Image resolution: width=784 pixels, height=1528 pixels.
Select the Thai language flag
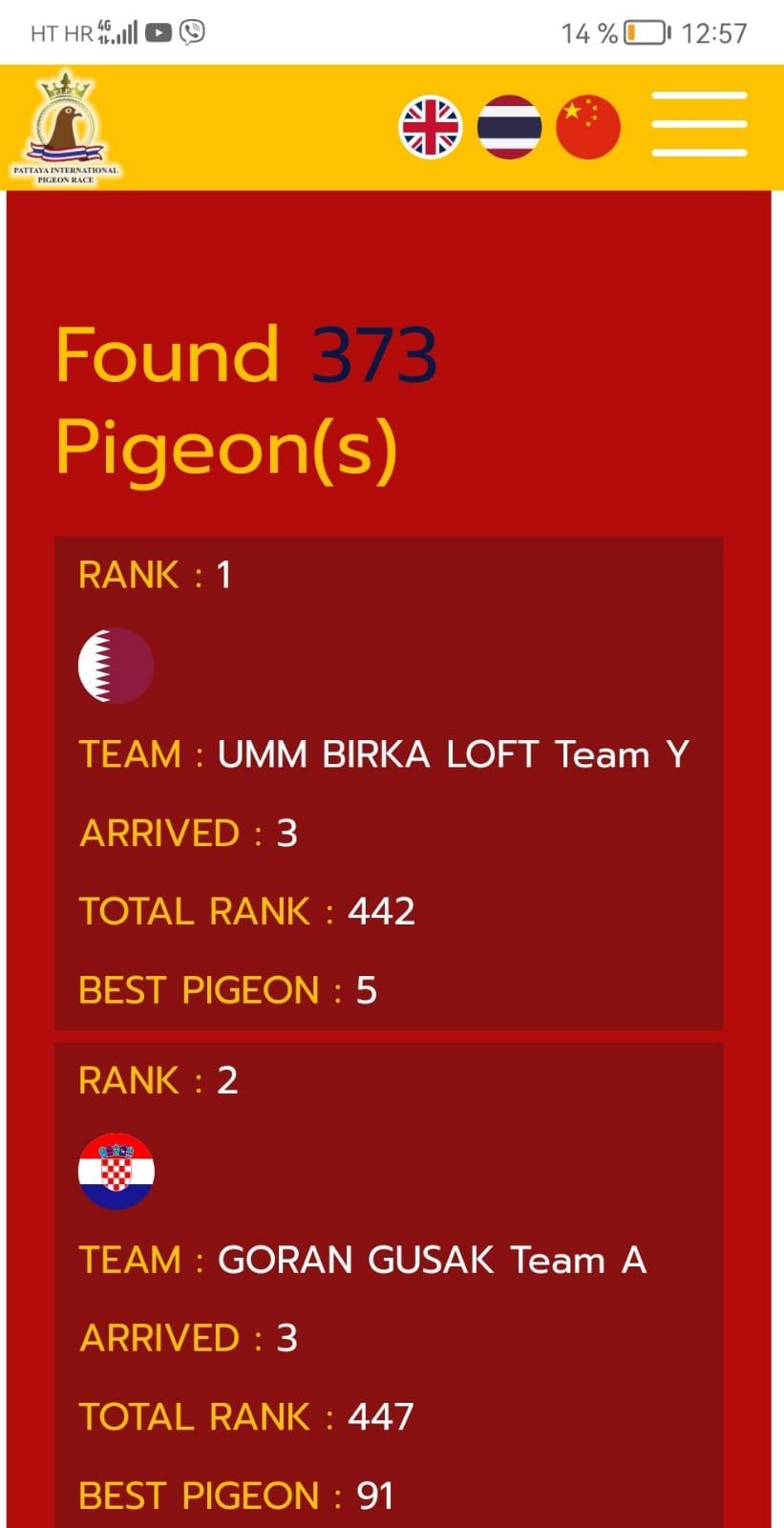pos(509,128)
